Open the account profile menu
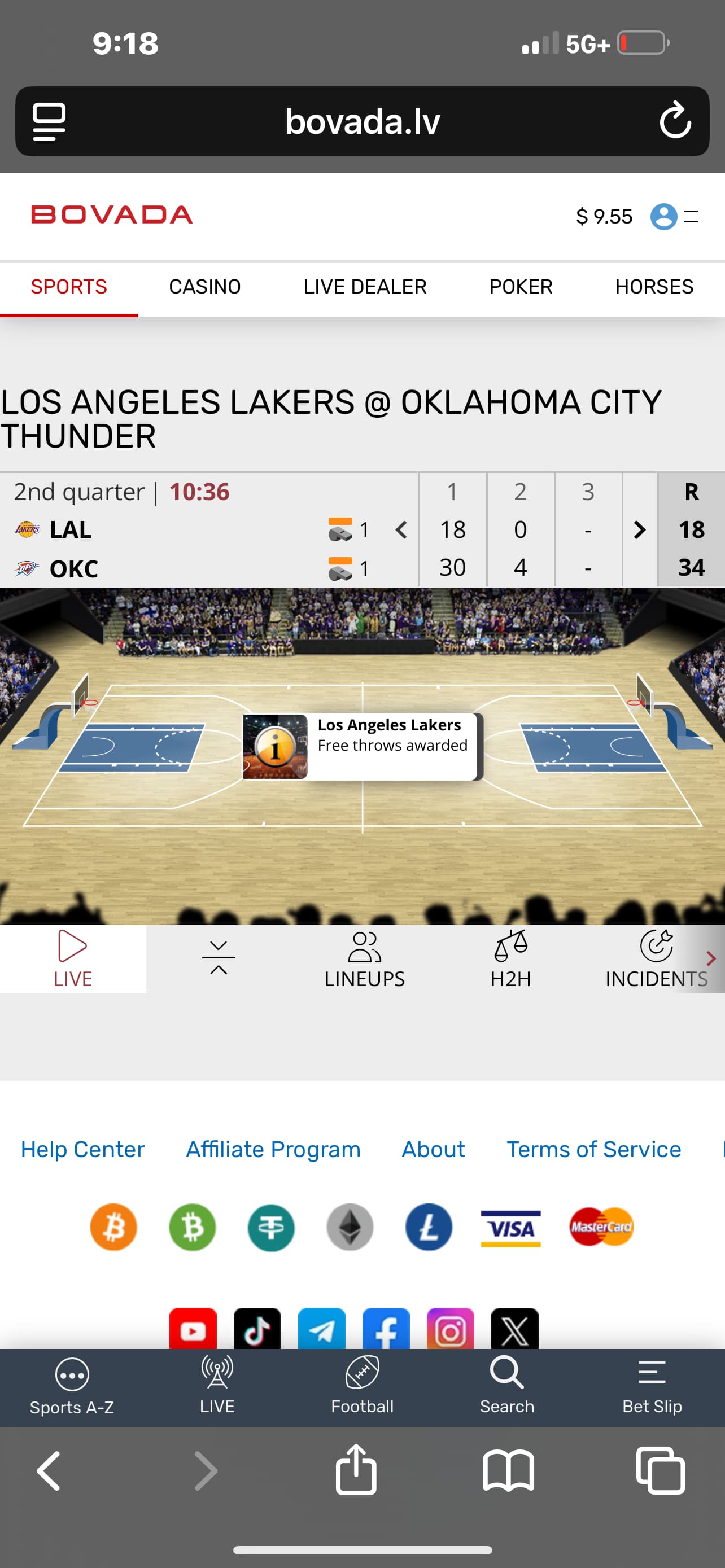This screenshot has height=1568, width=725. click(x=663, y=216)
